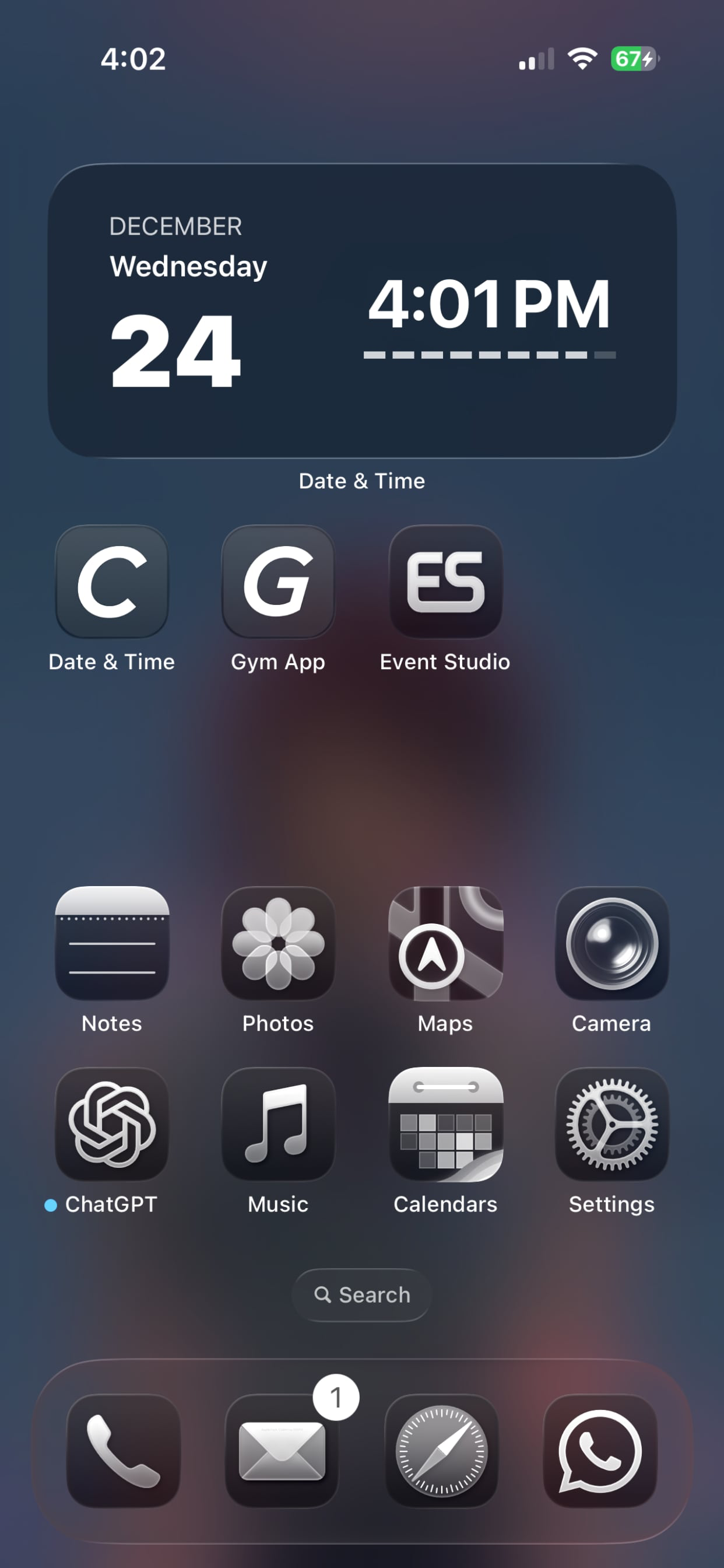Screen dimensions: 724x1568
Task: Open Settings
Action: point(611,1126)
